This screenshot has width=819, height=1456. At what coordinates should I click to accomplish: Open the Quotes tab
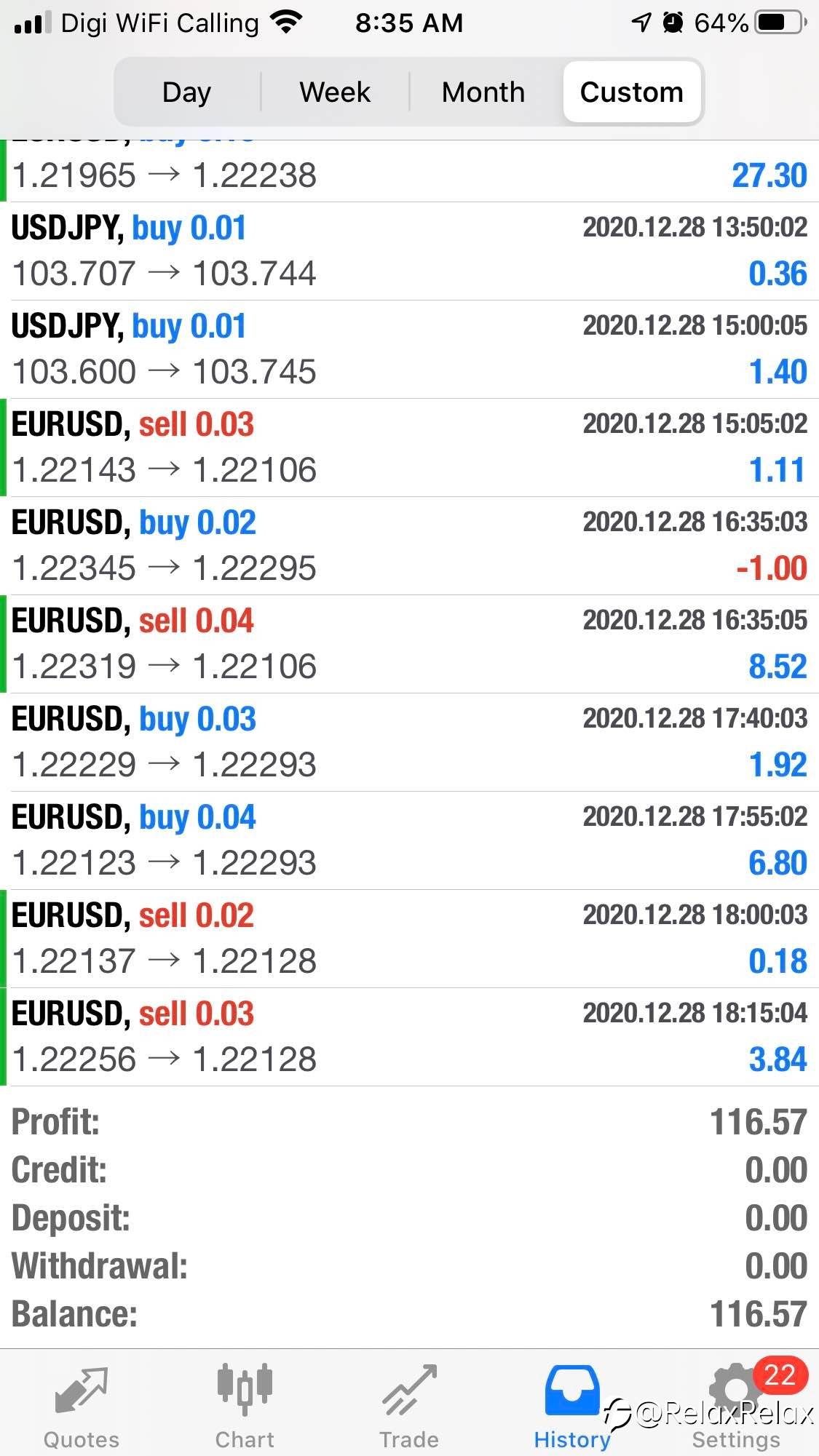82,1406
